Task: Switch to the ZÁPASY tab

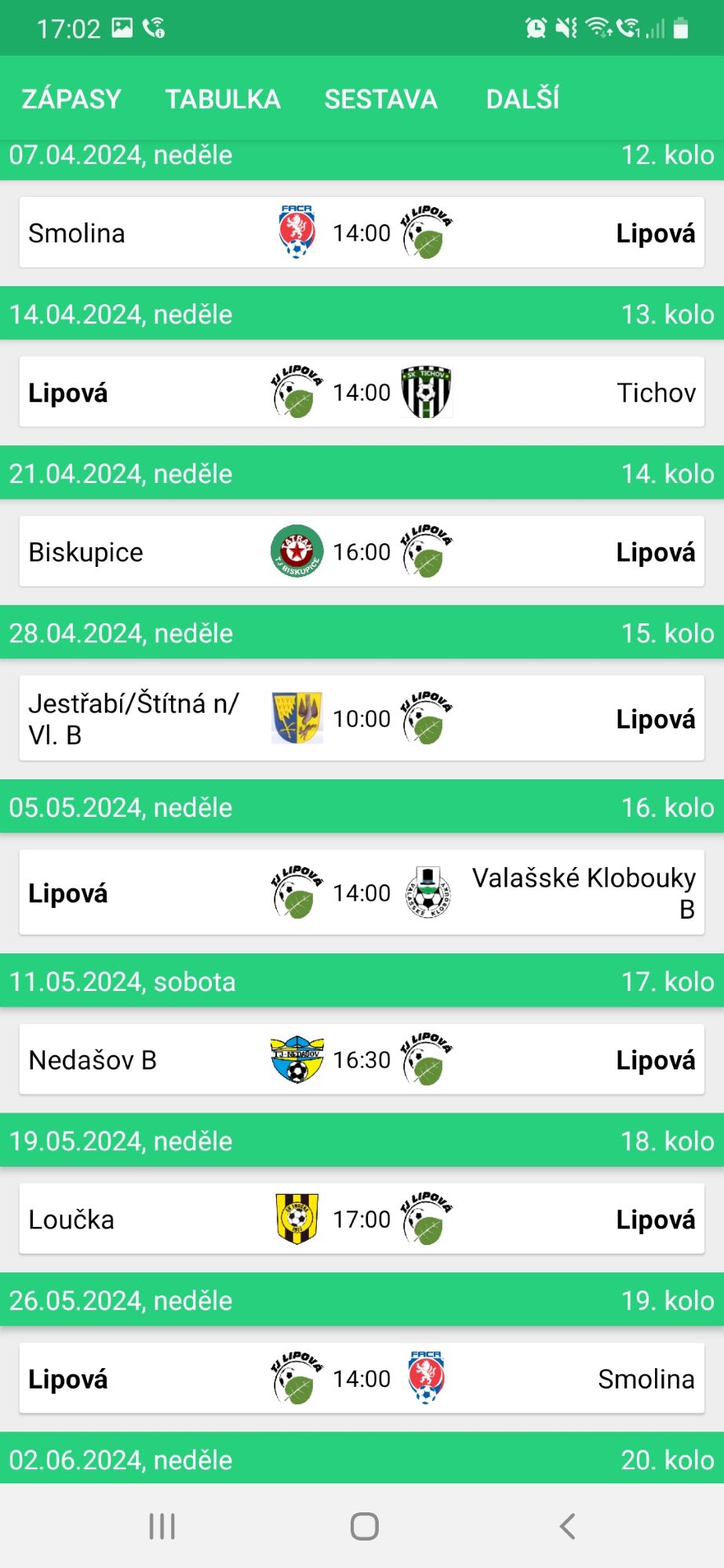Action: tap(71, 99)
